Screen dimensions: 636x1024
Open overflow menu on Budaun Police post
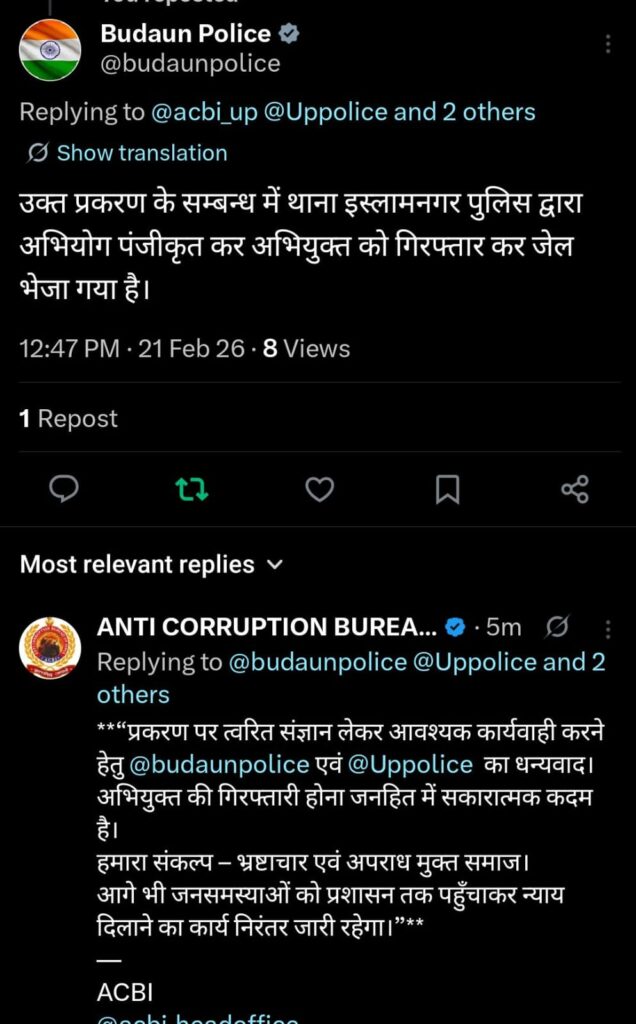click(x=609, y=44)
